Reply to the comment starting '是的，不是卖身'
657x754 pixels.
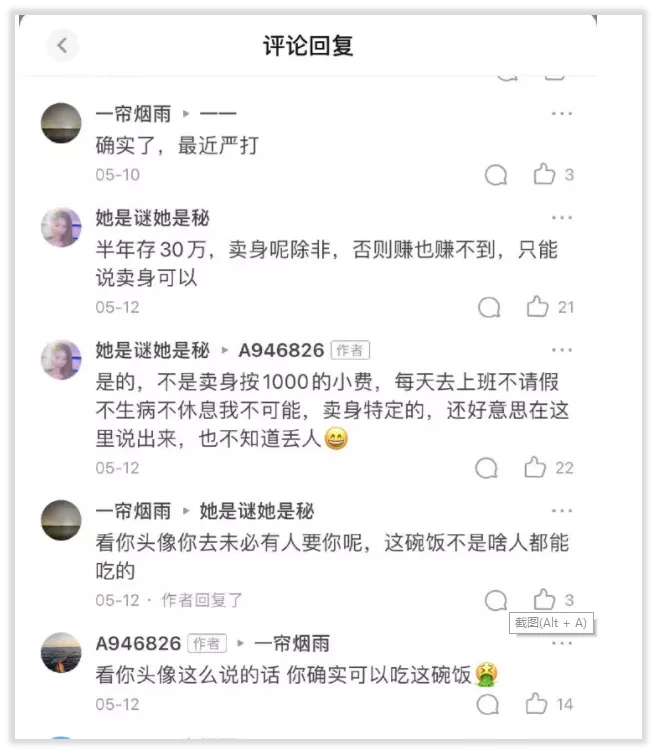pyautogui.click(x=487, y=467)
